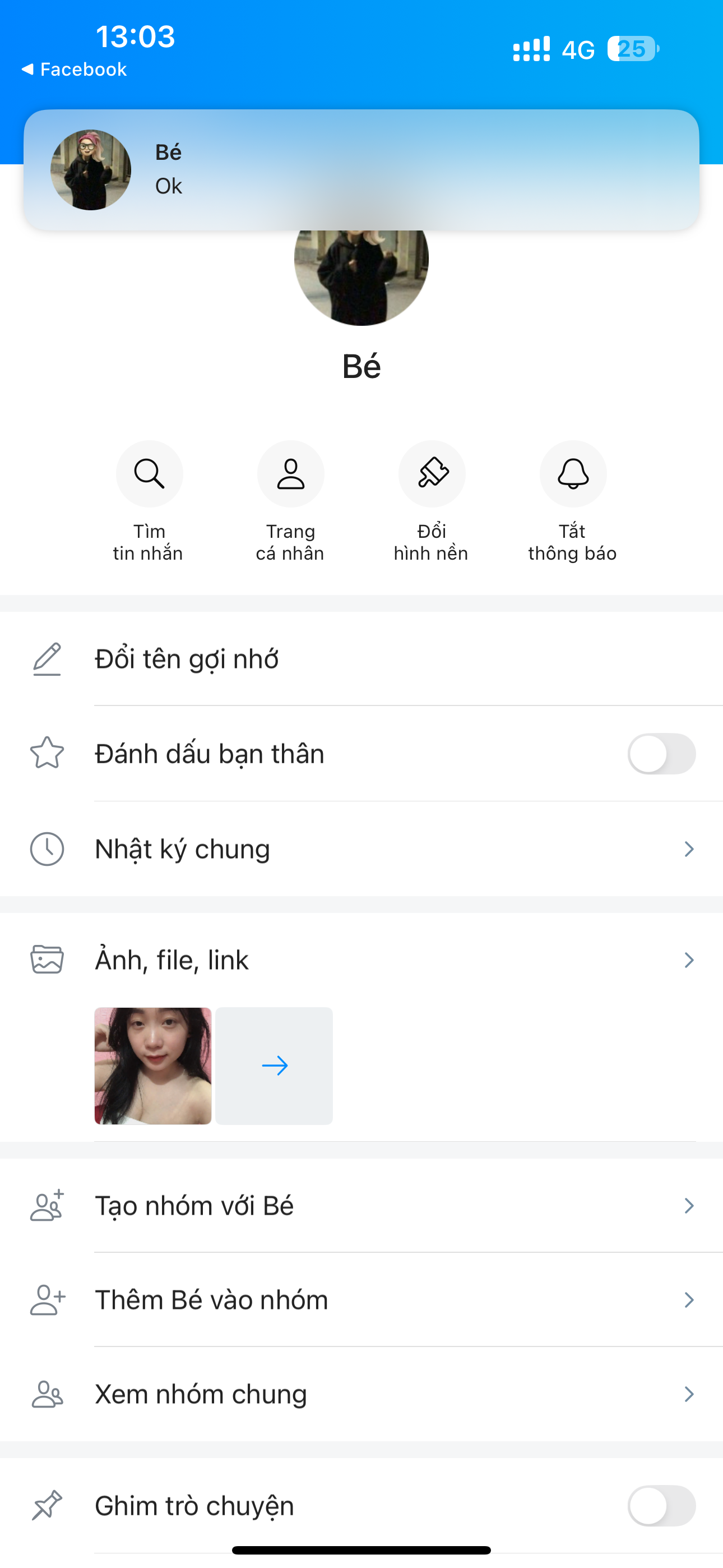723x1568 pixels.
Task: Open Xem nhóm chung
Action: [361, 1395]
